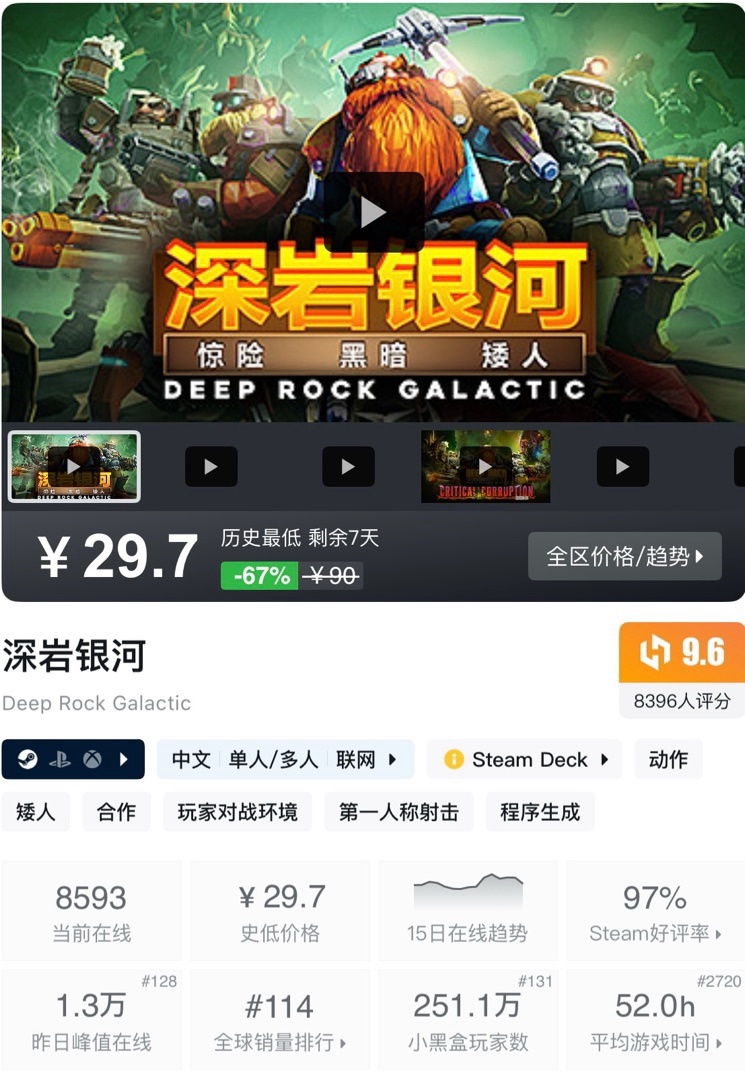Open Steam好评率 97% details

tap(655, 912)
